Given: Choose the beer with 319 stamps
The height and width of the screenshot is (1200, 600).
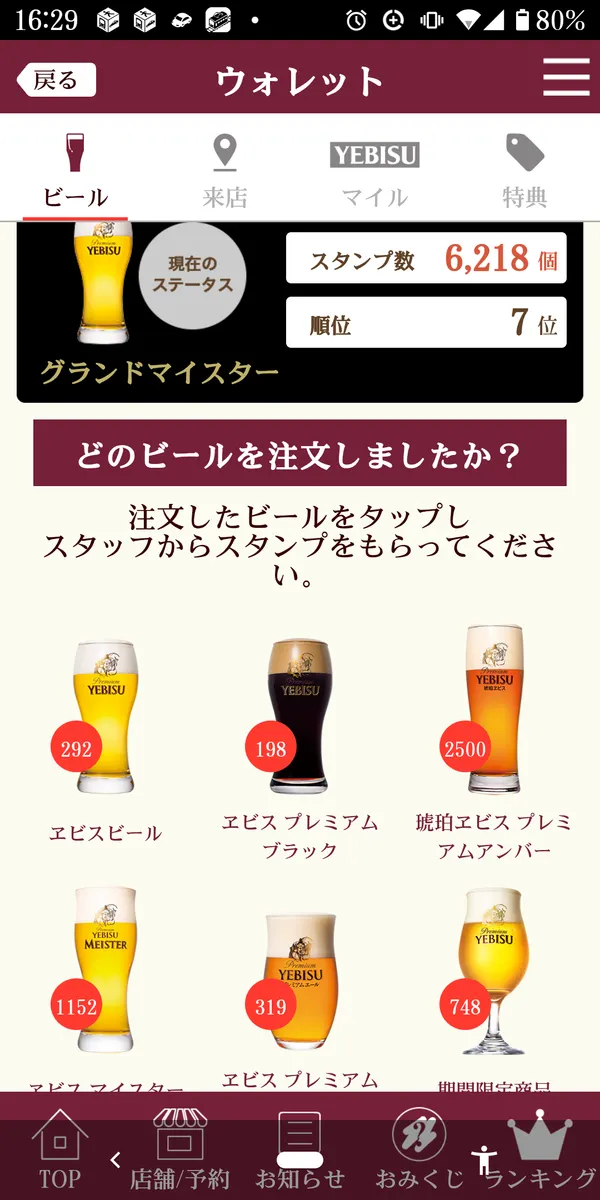Looking at the screenshot, I should pyautogui.click(x=299, y=980).
